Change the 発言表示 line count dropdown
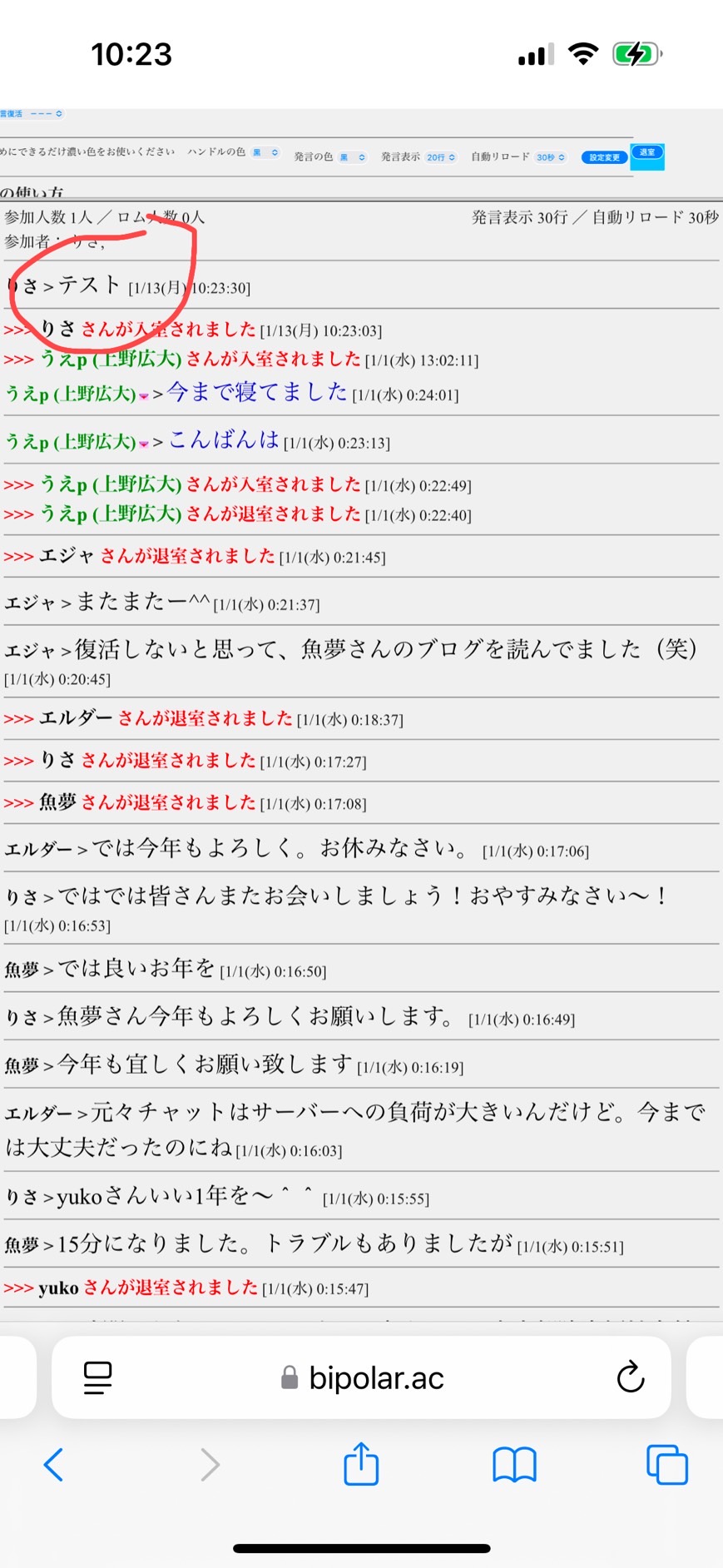This screenshot has width=723, height=1568. (441, 157)
